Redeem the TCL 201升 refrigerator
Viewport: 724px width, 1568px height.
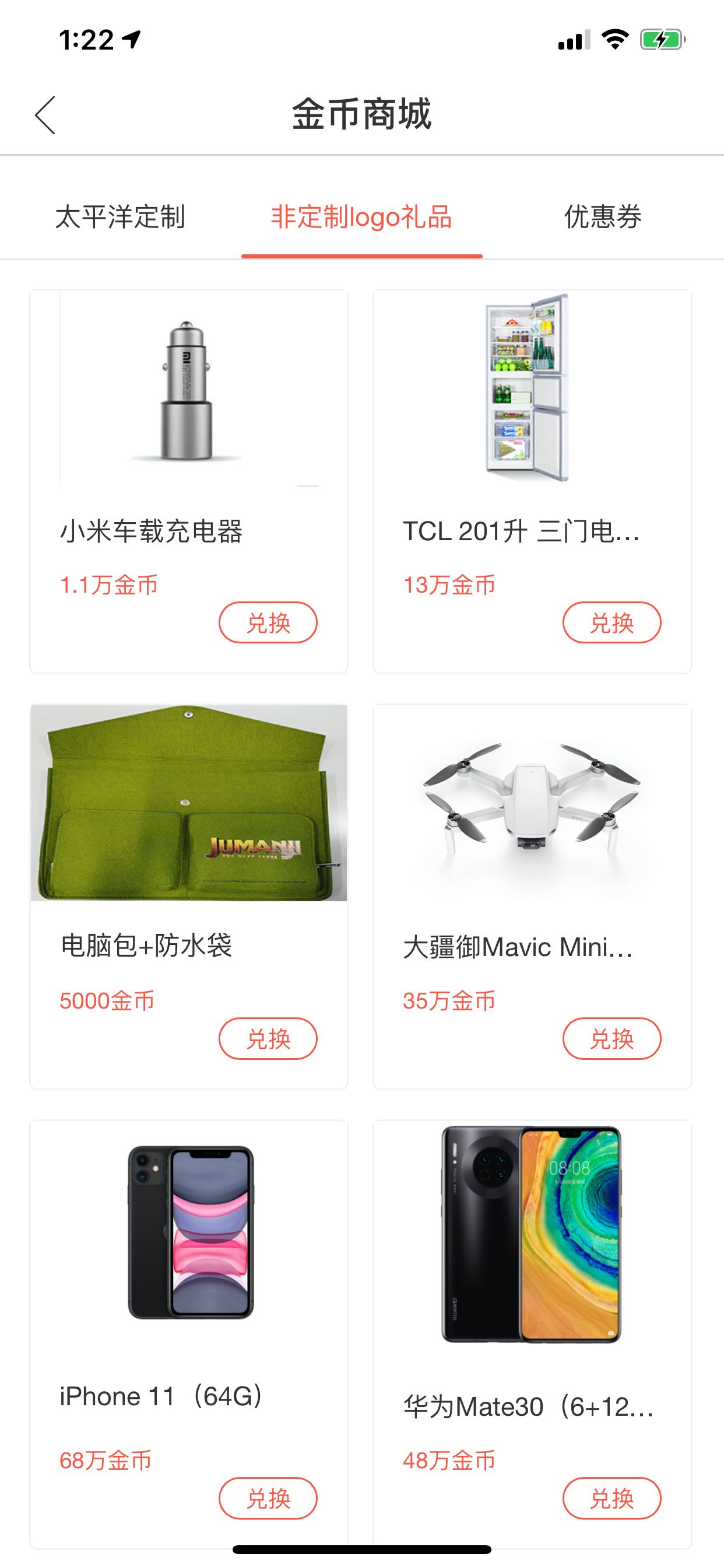tap(611, 622)
